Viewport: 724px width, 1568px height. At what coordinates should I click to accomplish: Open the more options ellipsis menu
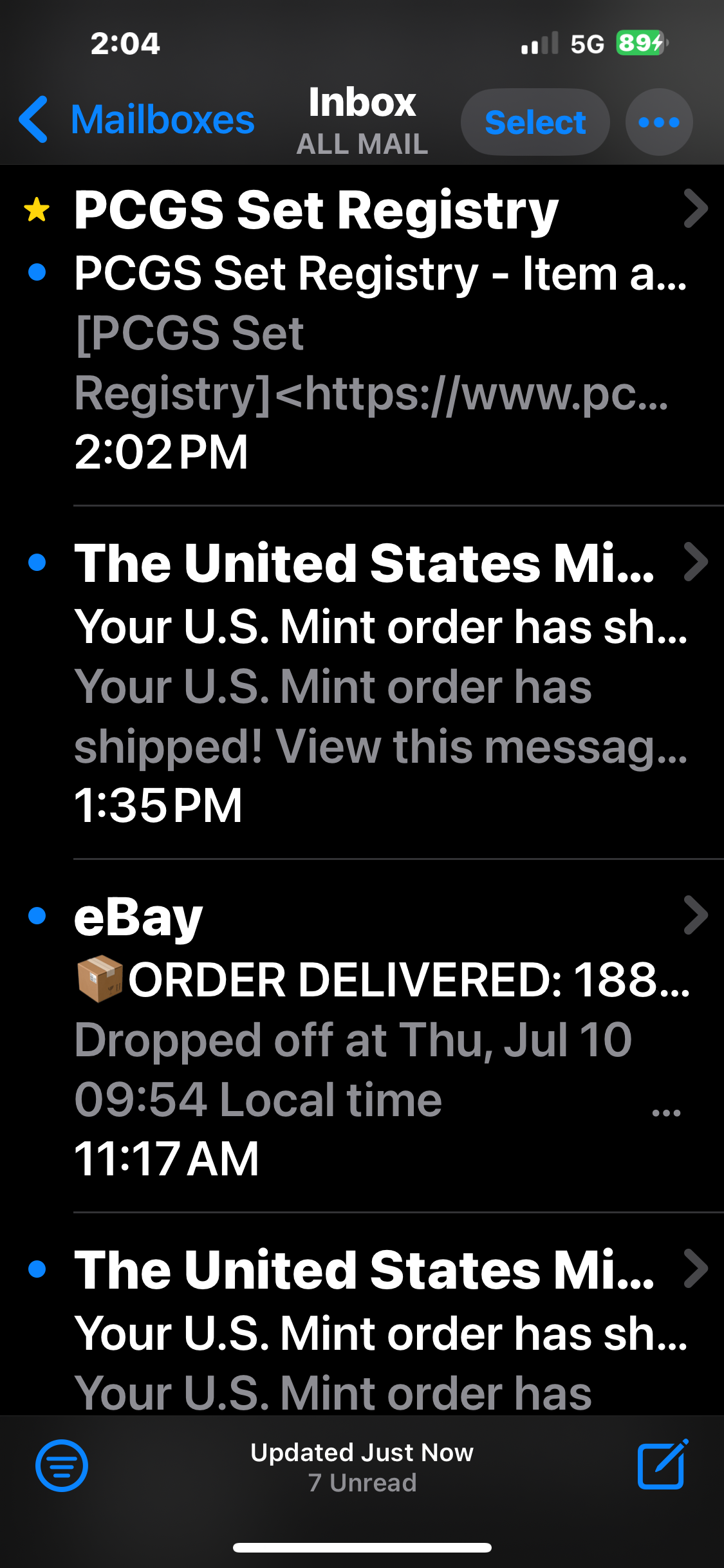[659, 122]
